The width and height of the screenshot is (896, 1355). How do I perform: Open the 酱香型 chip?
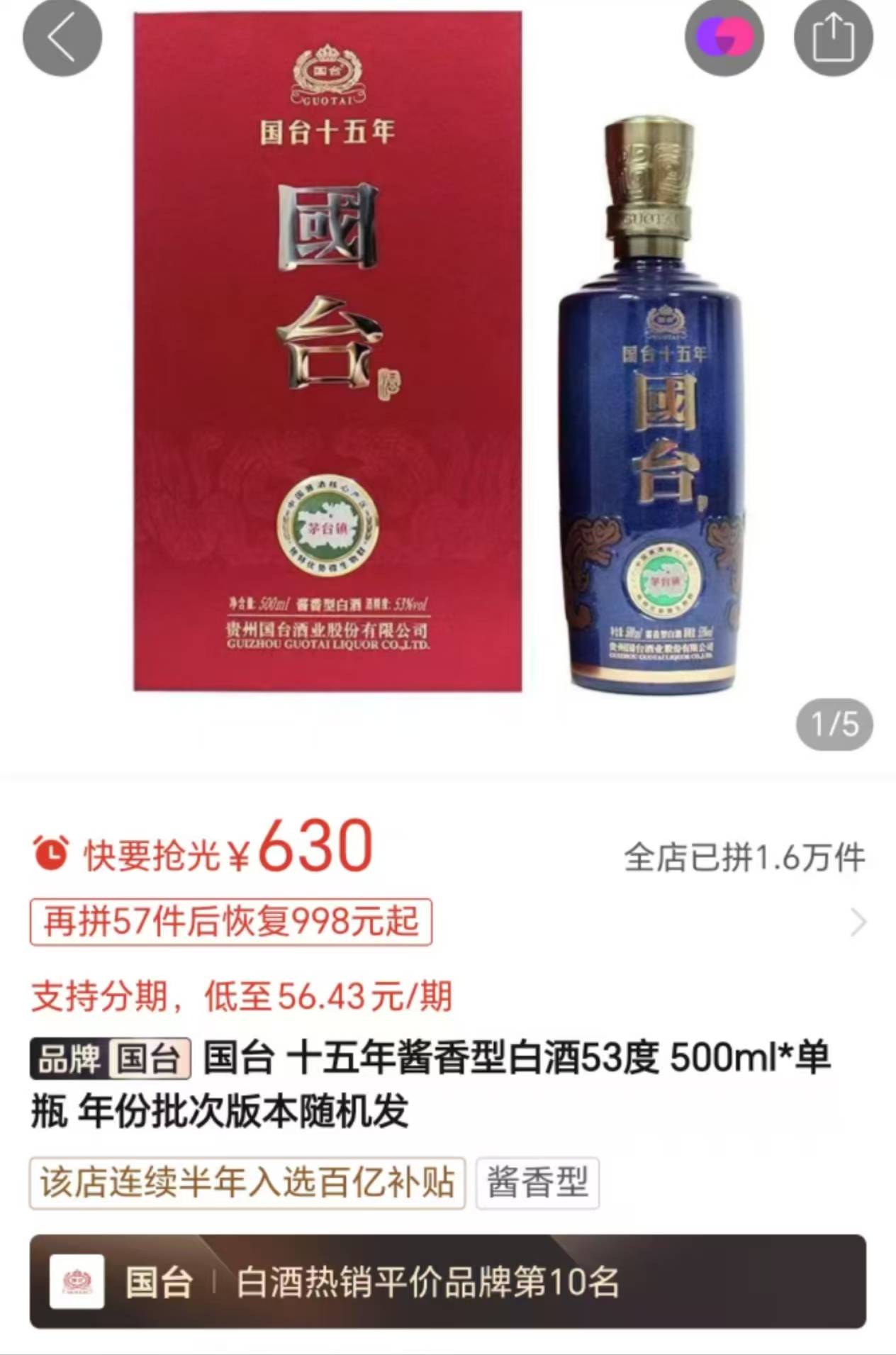[x=537, y=1183]
